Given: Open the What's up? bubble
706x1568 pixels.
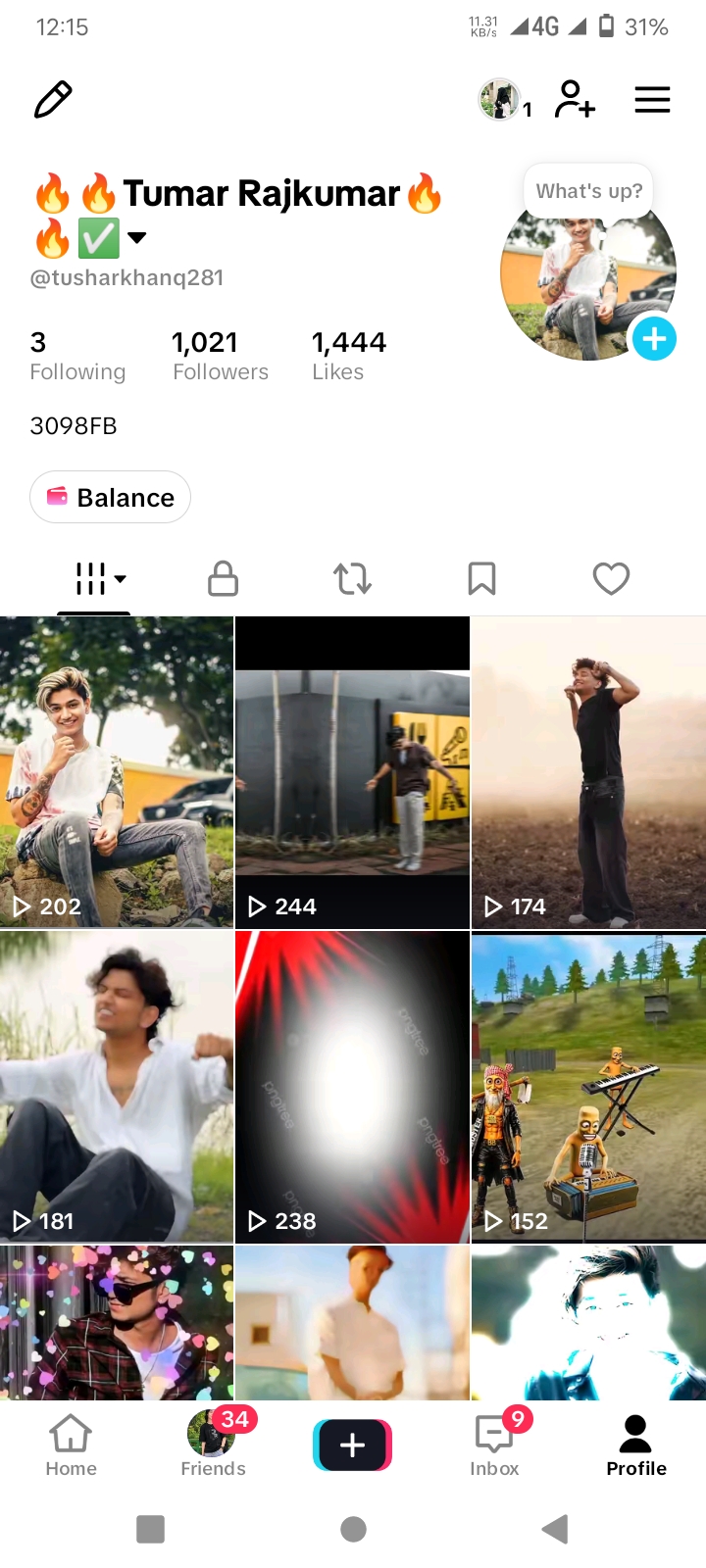Looking at the screenshot, I should click(x=589, y=191).
